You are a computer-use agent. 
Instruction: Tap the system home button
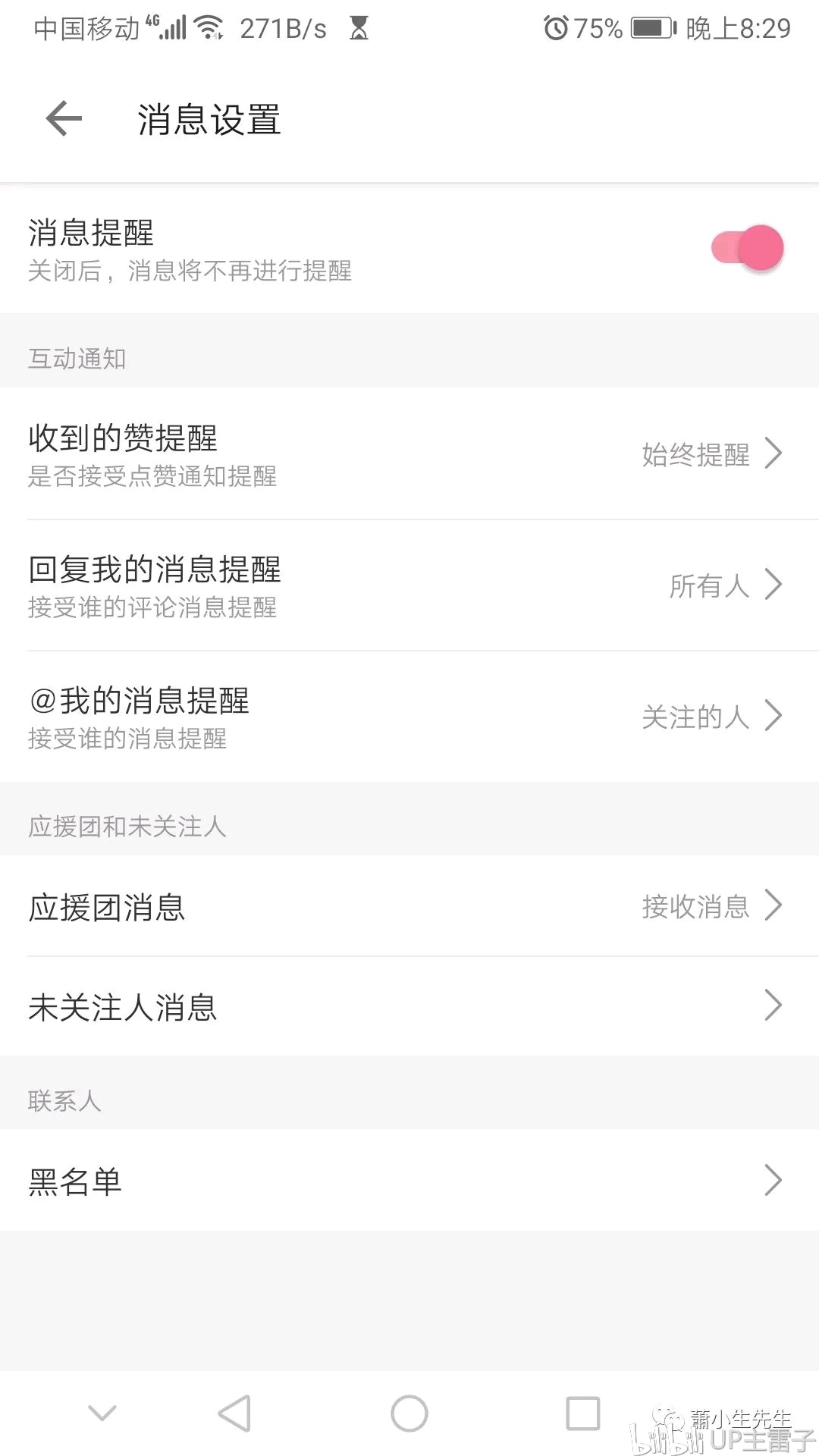point(409,1414)
